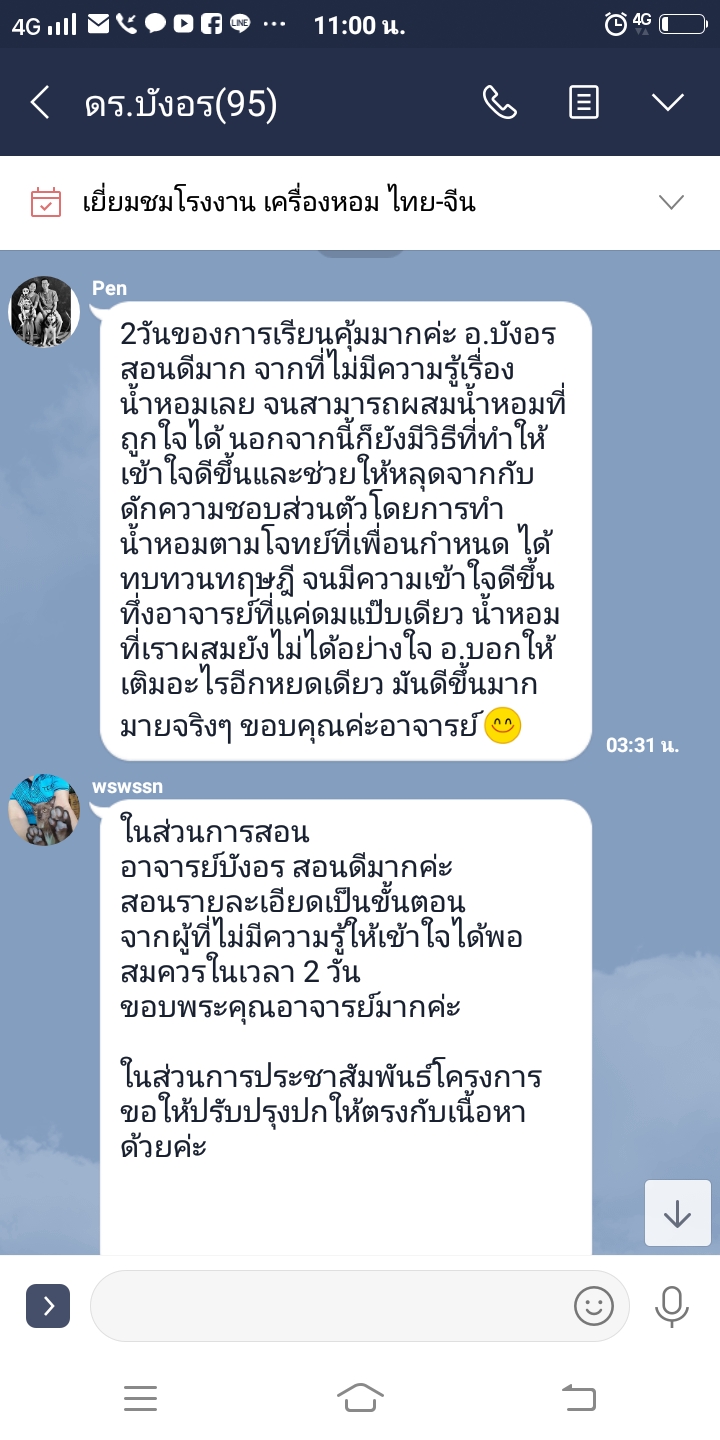
Task: Expand the attachment options arrow
Action: (x=48, y=1305)
